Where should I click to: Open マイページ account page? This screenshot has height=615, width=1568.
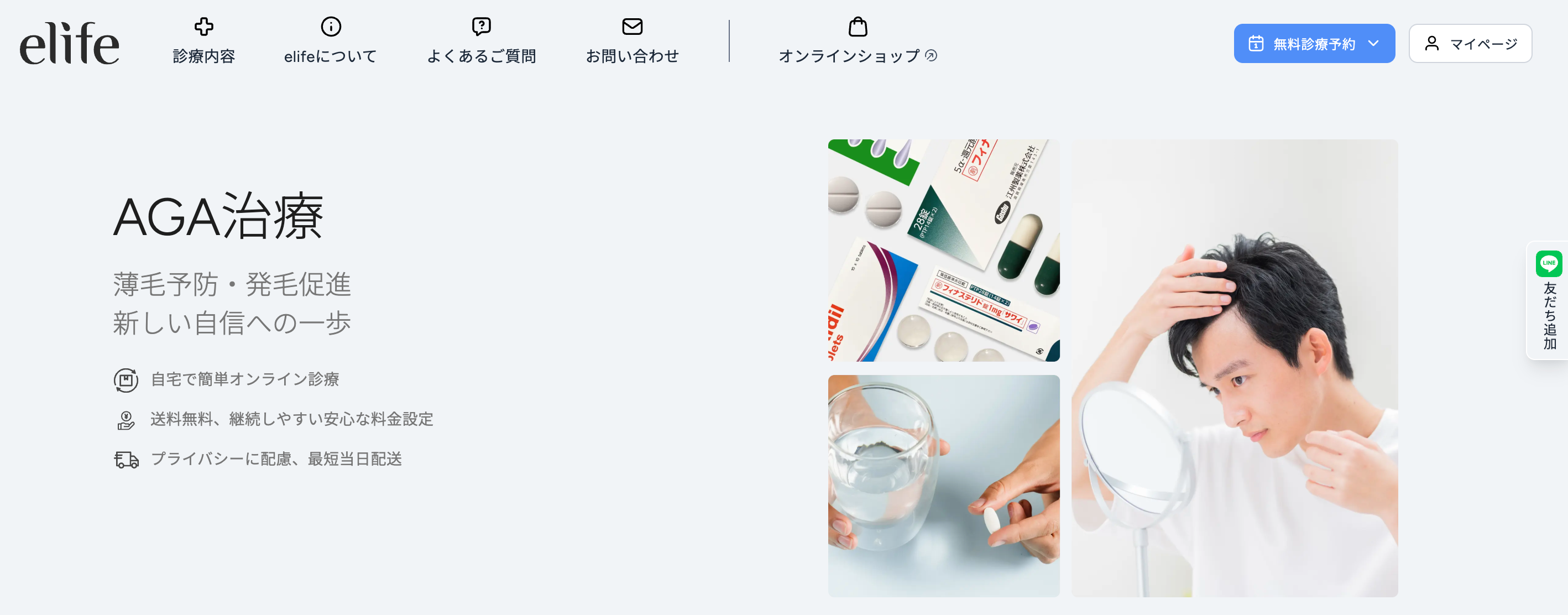[x=1470, y=44]
